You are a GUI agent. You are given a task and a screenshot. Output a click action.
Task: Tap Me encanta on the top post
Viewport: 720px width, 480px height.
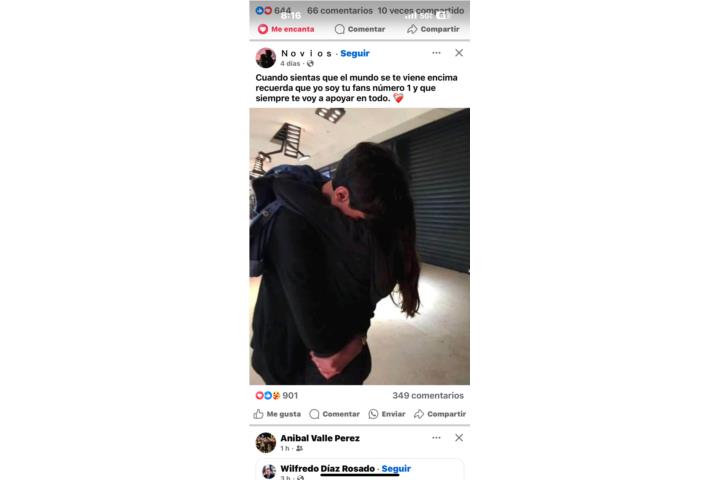(286, 29)
